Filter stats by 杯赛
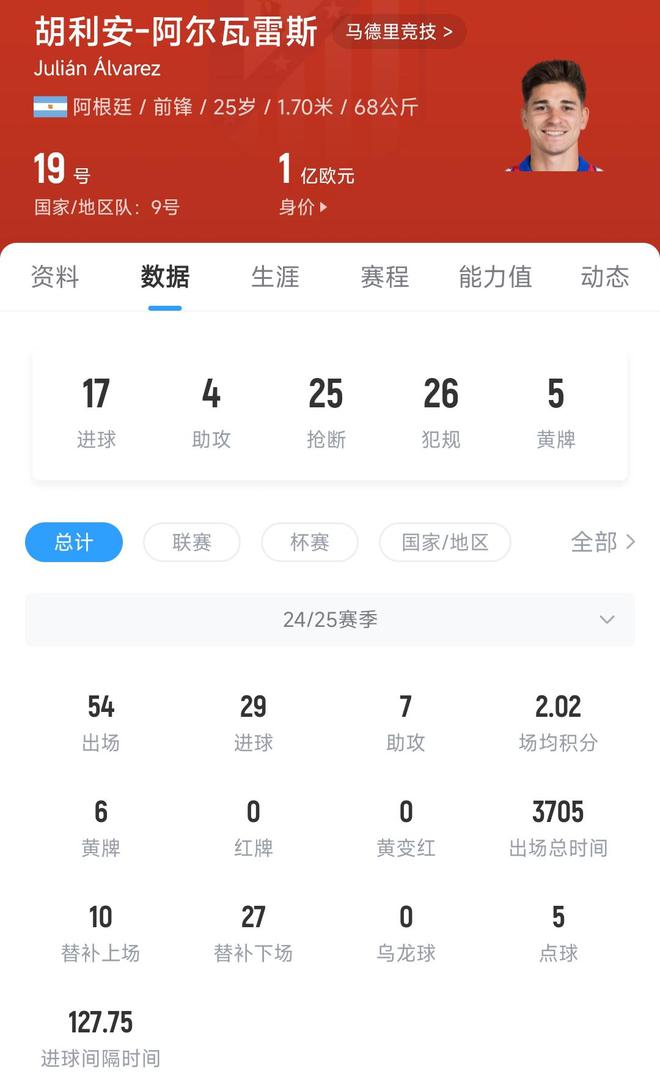The image size is (660, 1085). [310, 542]
